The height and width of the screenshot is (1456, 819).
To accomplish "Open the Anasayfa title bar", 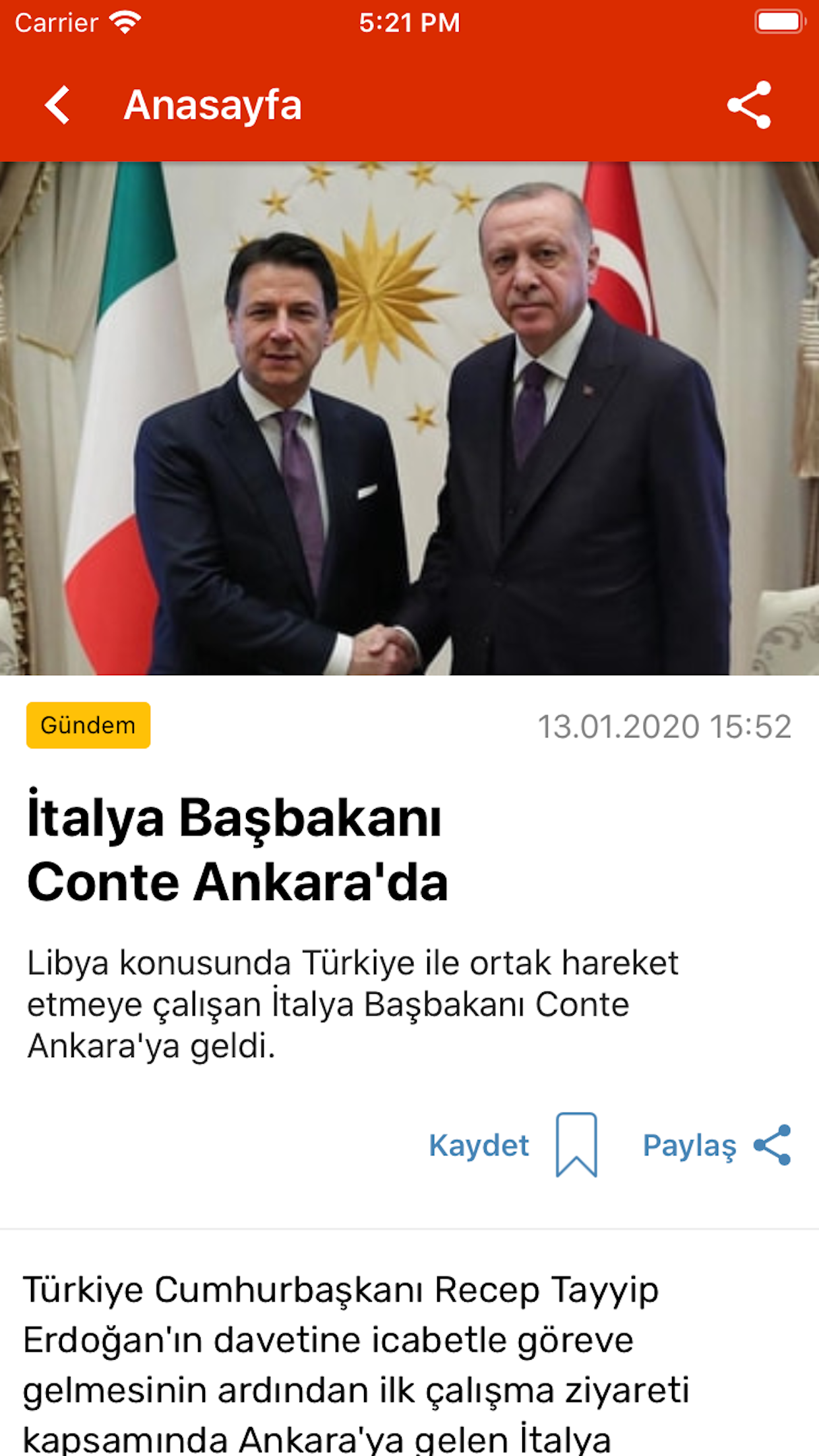I will tap(213, 106).
